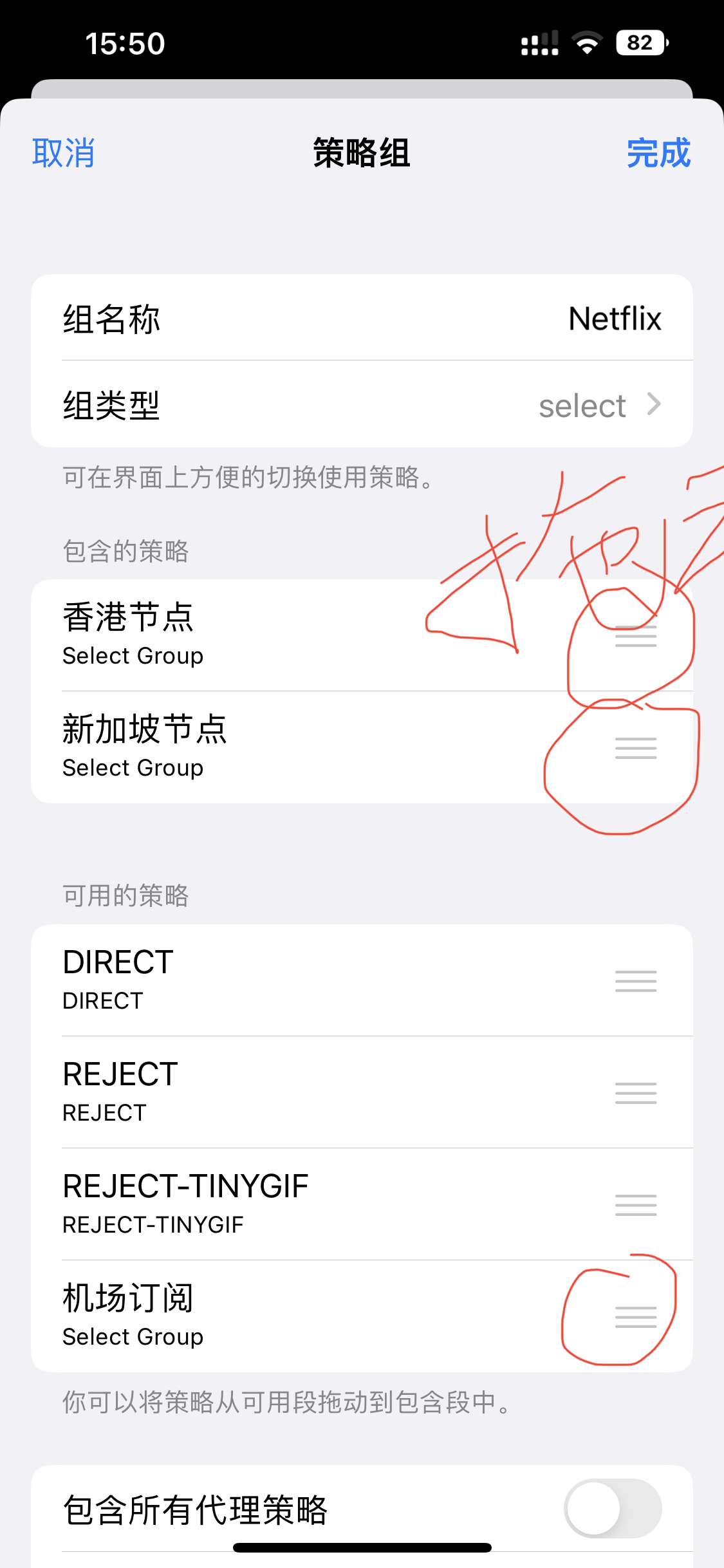Select the 香港节点 policy row
The height and width of the screenshot is (1568, 724).
coord(257,635)
